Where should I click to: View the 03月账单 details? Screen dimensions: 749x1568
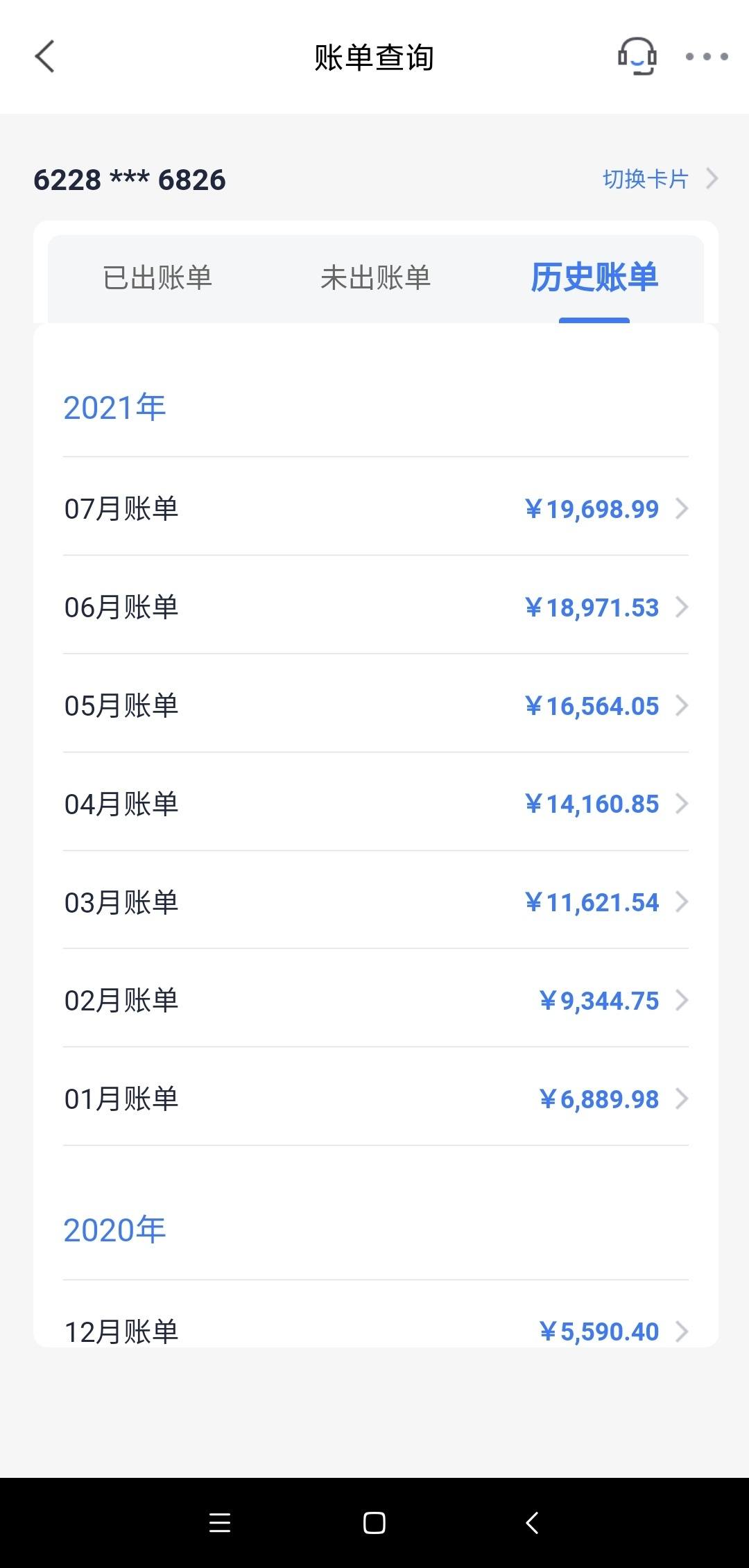(x=376, y=902)
